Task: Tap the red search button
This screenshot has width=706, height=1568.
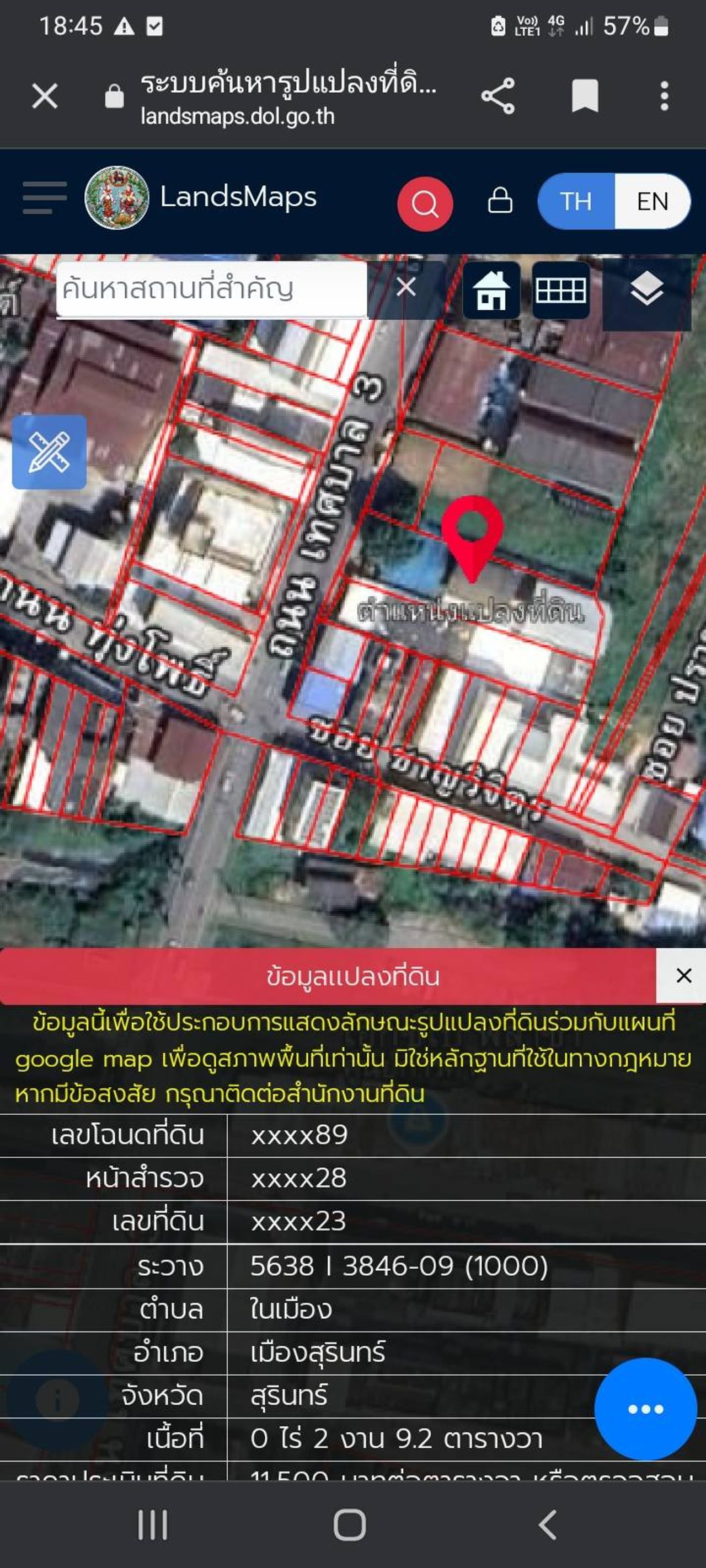Action: click(x=425, y=203)
